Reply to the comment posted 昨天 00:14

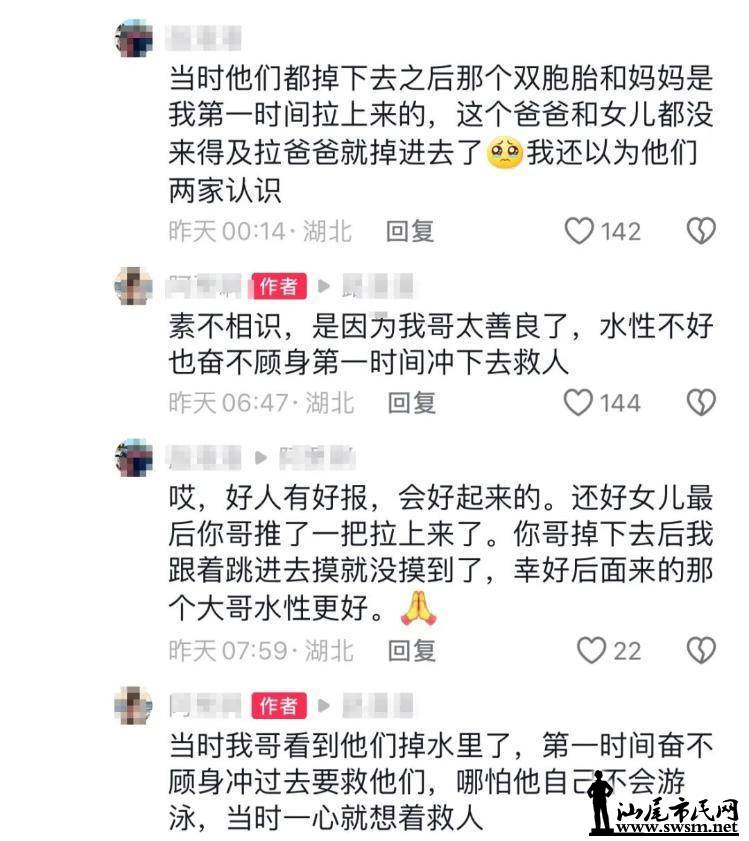410,231
